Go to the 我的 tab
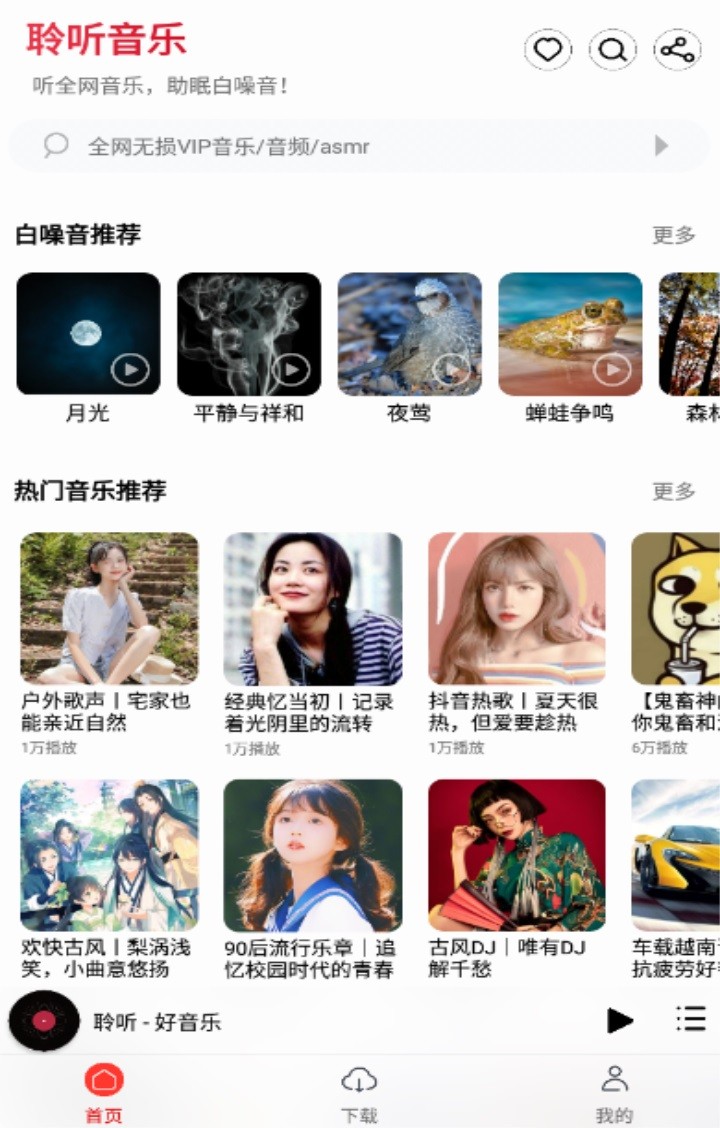This screenshot has height=1128, width=720. point(614,1093)
